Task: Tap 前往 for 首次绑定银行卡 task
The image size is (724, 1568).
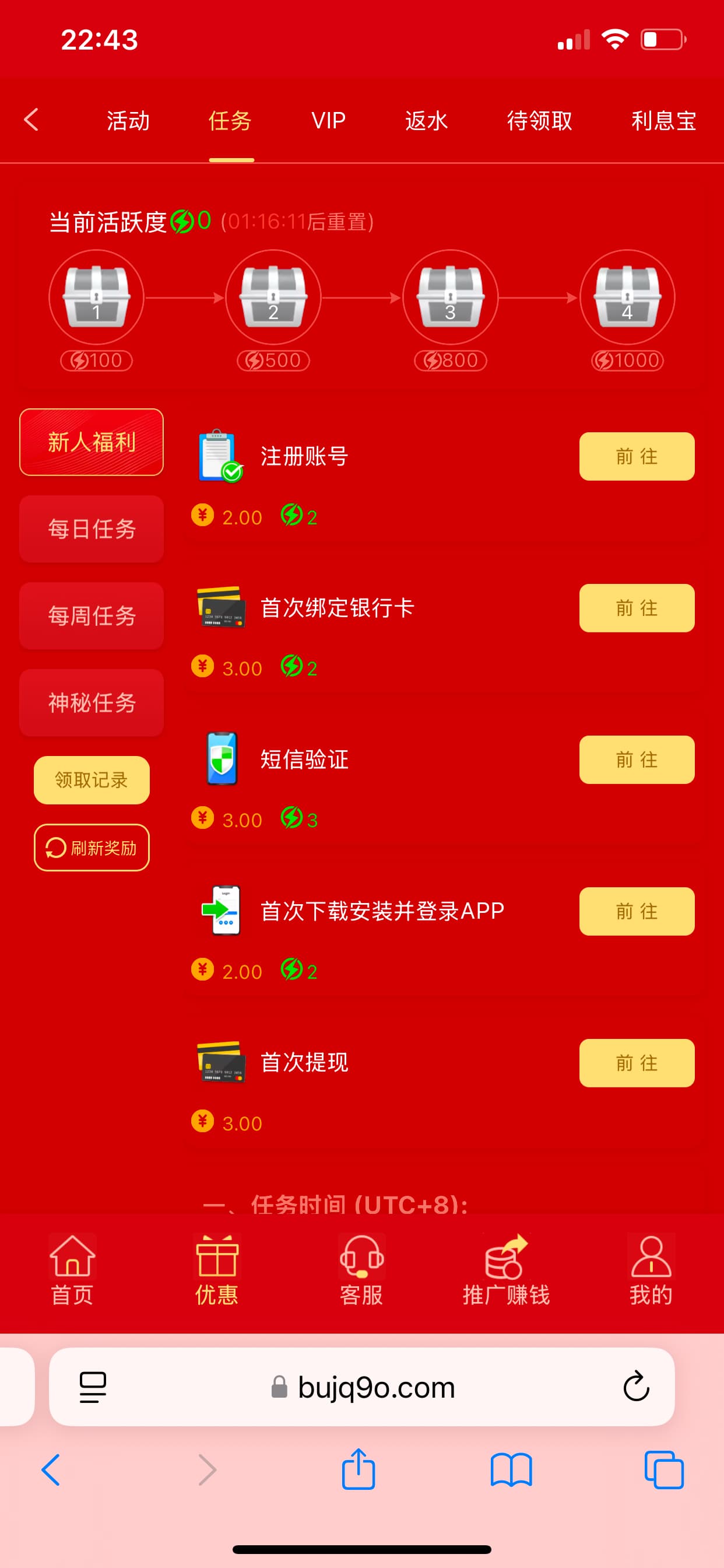Action: [x=637, y=607]
